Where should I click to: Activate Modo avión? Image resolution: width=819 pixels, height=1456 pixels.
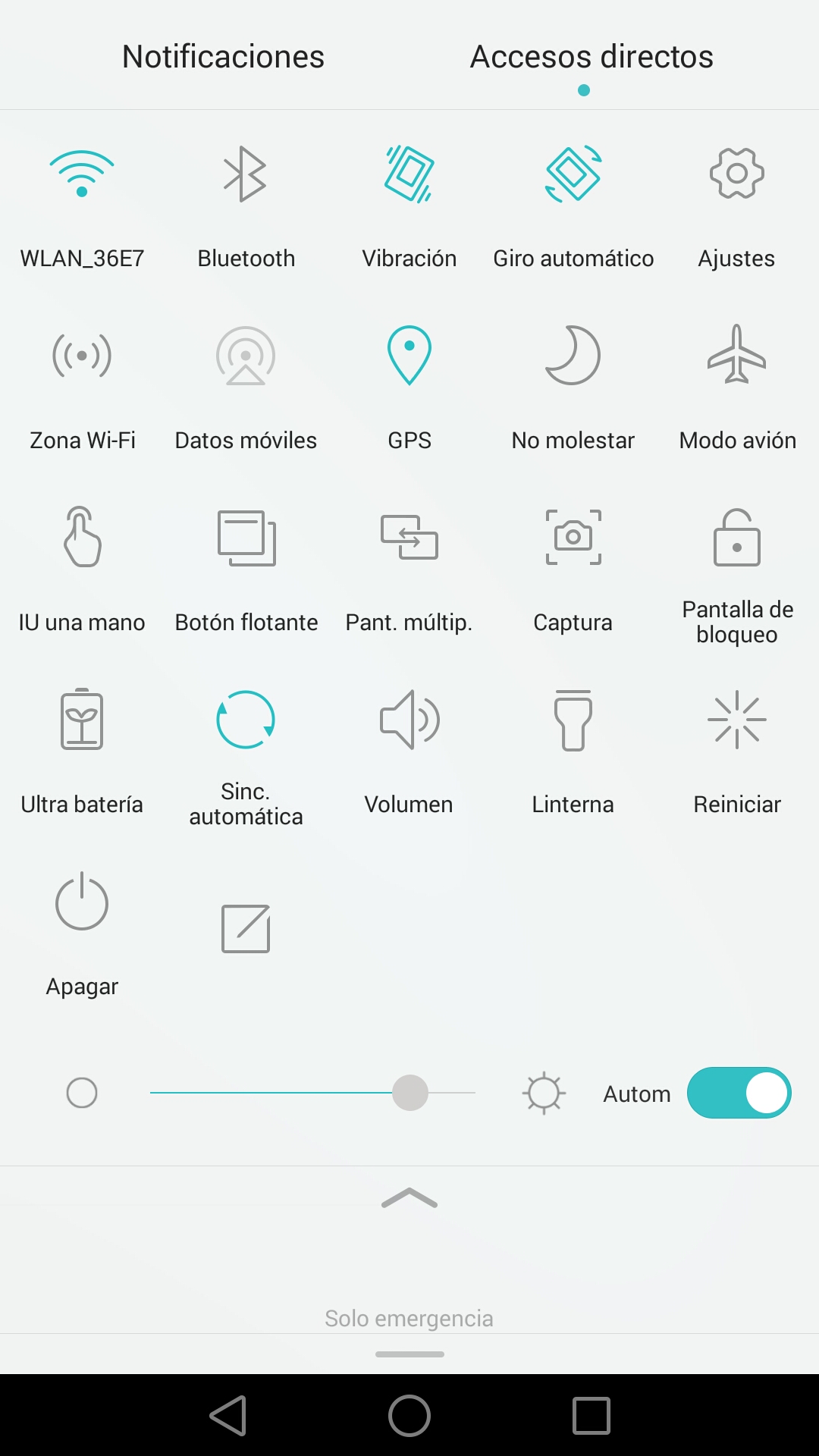click(736, 356)
